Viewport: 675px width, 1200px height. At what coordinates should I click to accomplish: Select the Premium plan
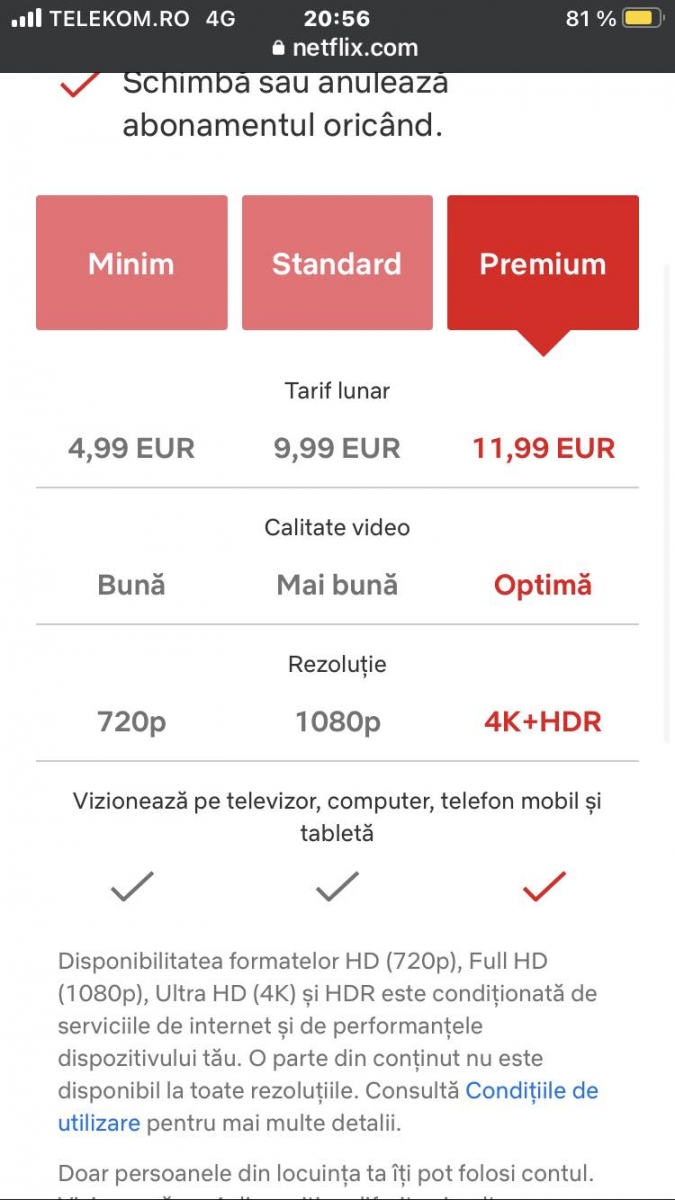pos(542,263)
